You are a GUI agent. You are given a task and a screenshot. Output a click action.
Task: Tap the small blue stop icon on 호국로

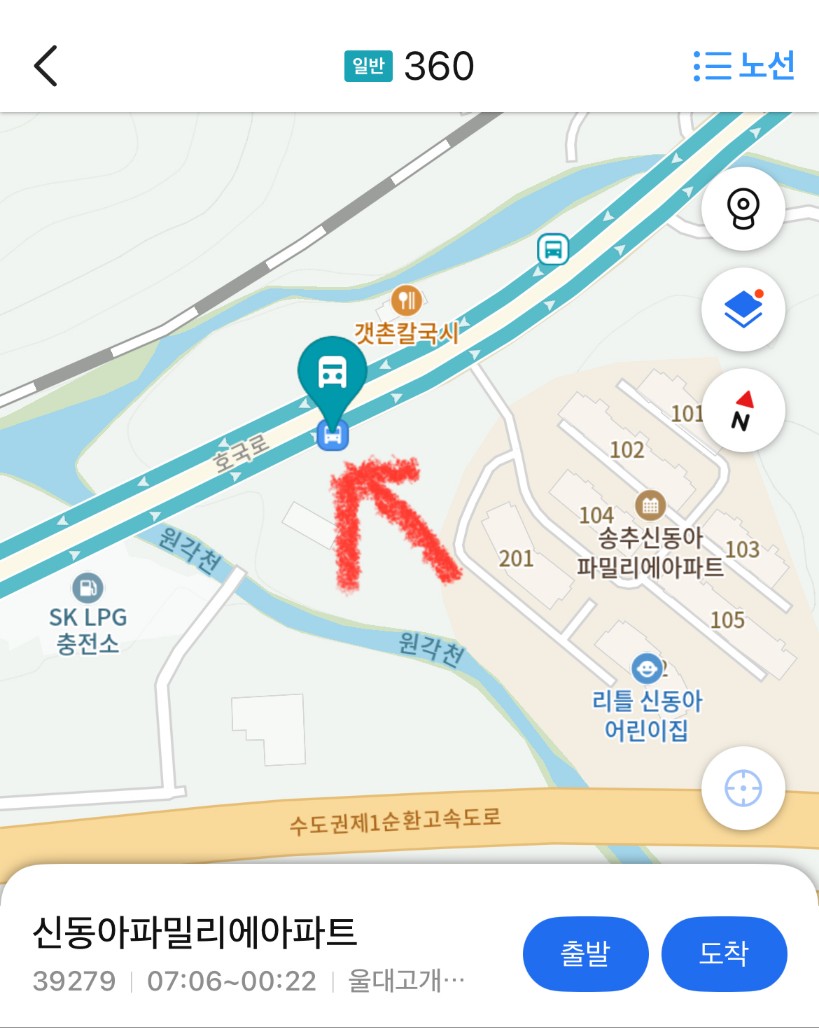click(333, 437)
